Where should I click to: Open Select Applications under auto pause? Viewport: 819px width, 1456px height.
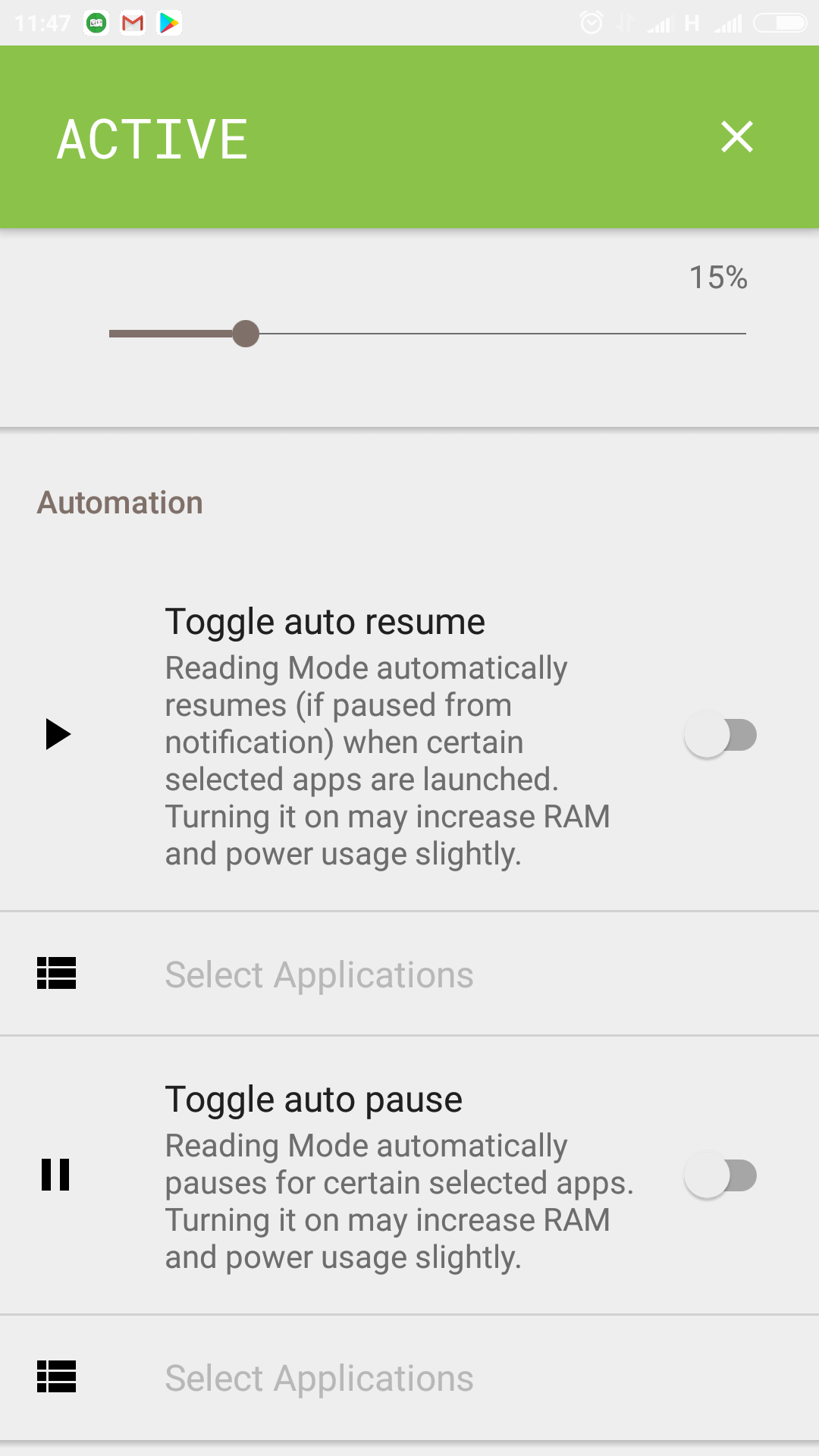tap(409, 1378)
